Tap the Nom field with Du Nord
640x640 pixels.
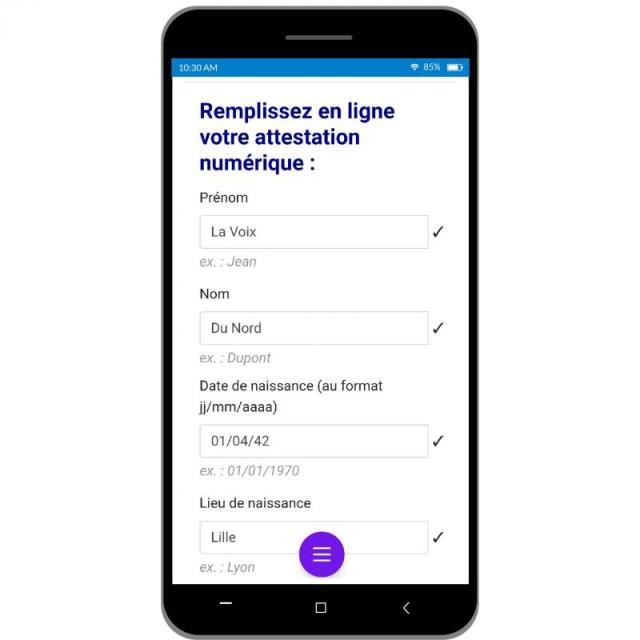tap(313, 328)
